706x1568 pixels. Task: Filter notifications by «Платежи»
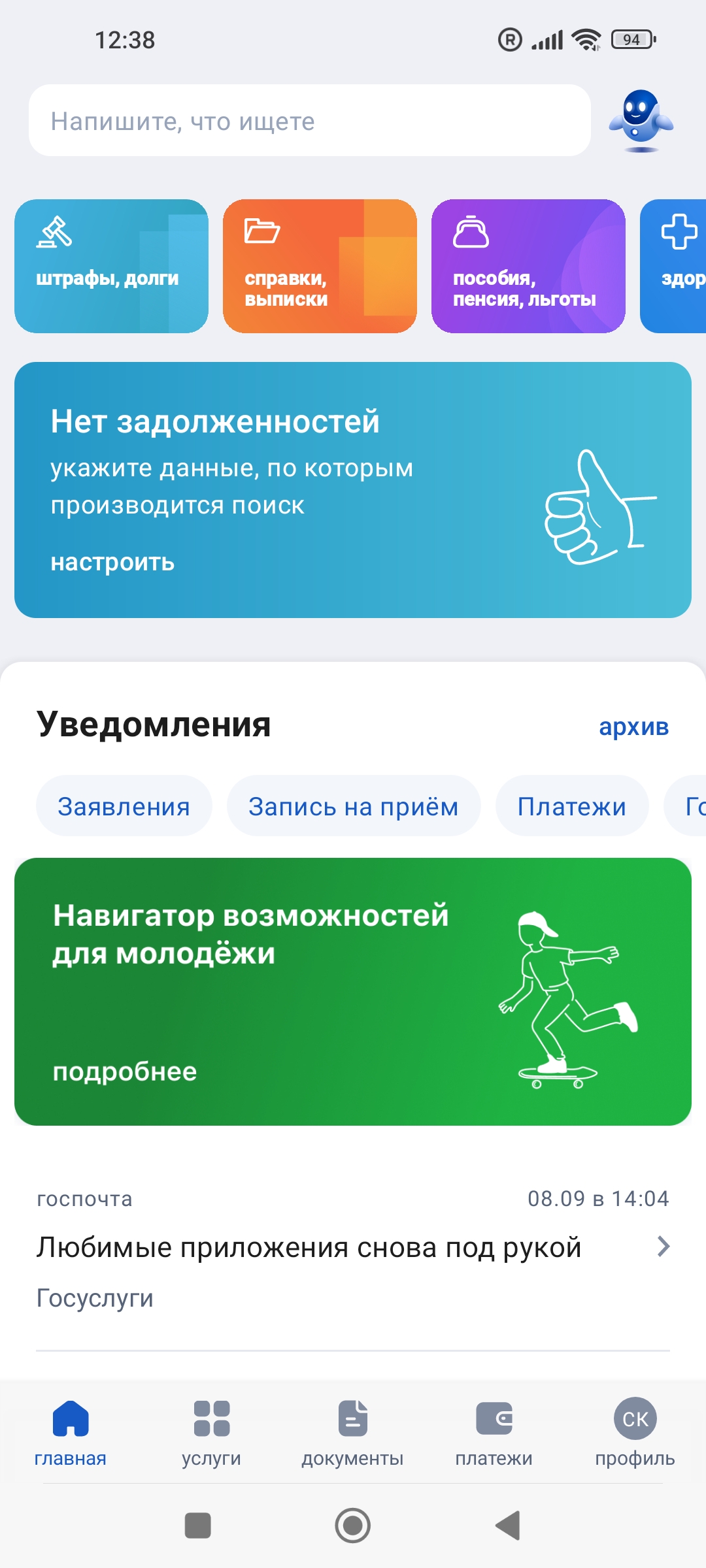pyautogui.click(x=572, y=806)
